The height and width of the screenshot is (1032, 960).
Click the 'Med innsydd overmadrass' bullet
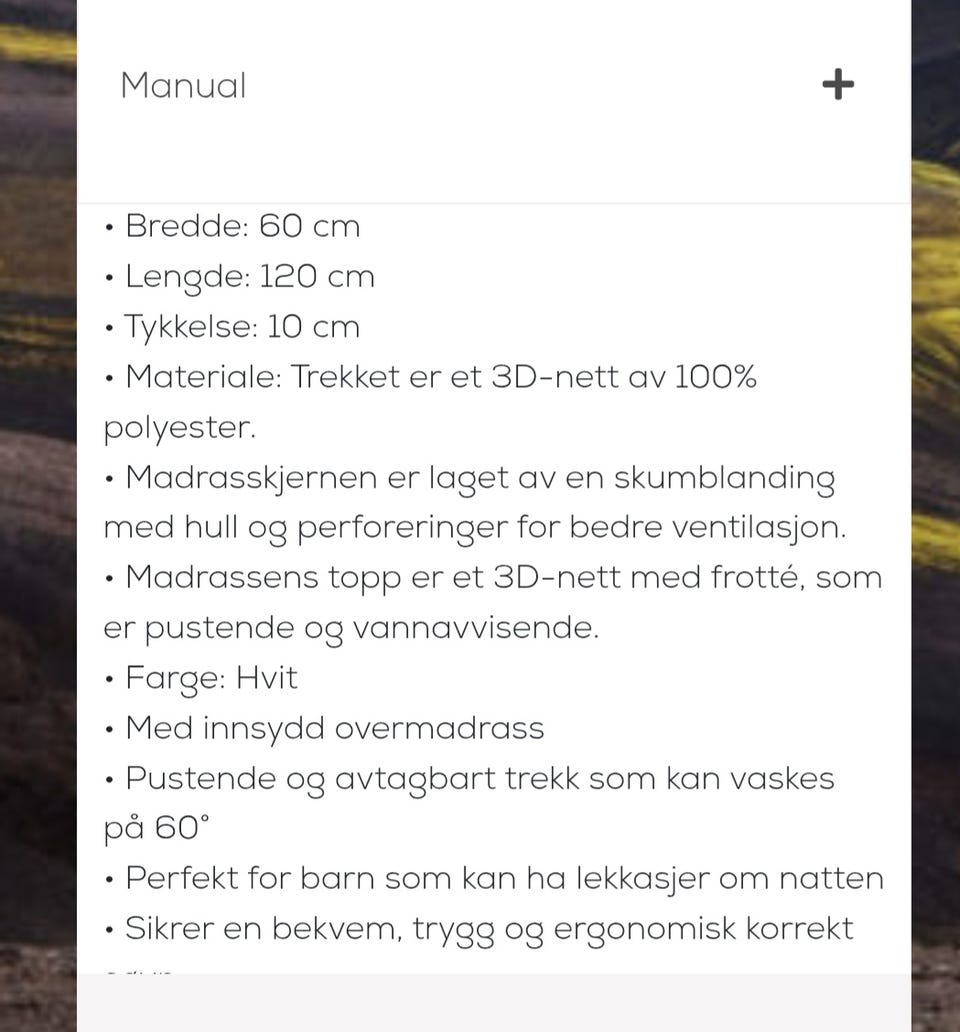pyautogui.click(x=334, y=728)
